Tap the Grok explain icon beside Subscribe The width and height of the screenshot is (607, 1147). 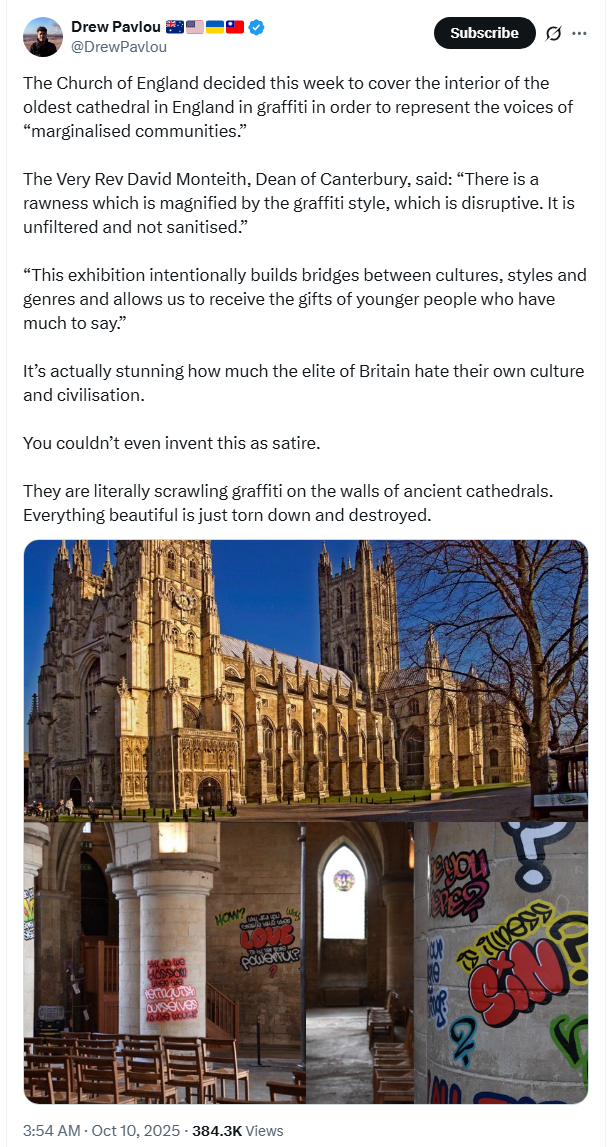(554, 34)
